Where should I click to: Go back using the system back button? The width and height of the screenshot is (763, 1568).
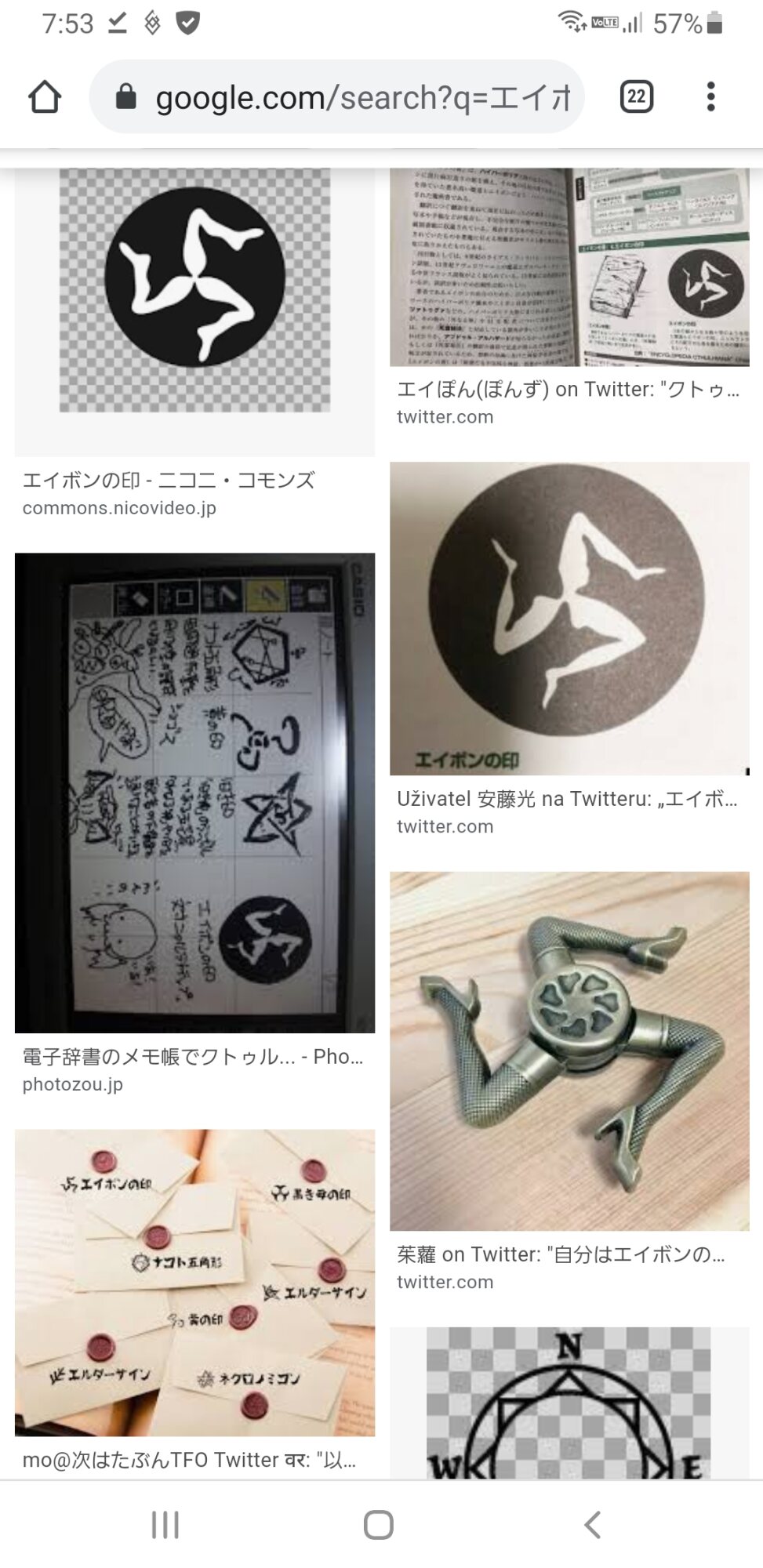(x=593, y=1525)
